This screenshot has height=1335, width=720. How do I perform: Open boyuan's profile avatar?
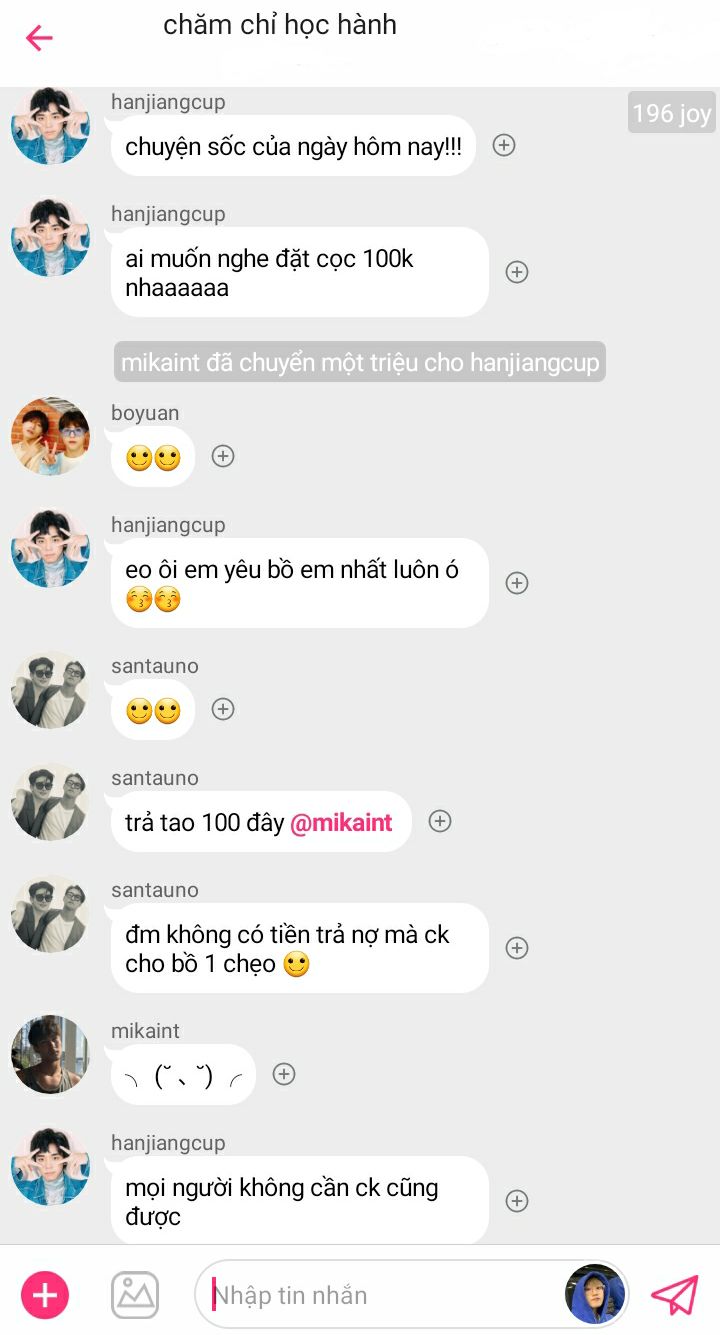pyautogui.click(x=50, y=436)
